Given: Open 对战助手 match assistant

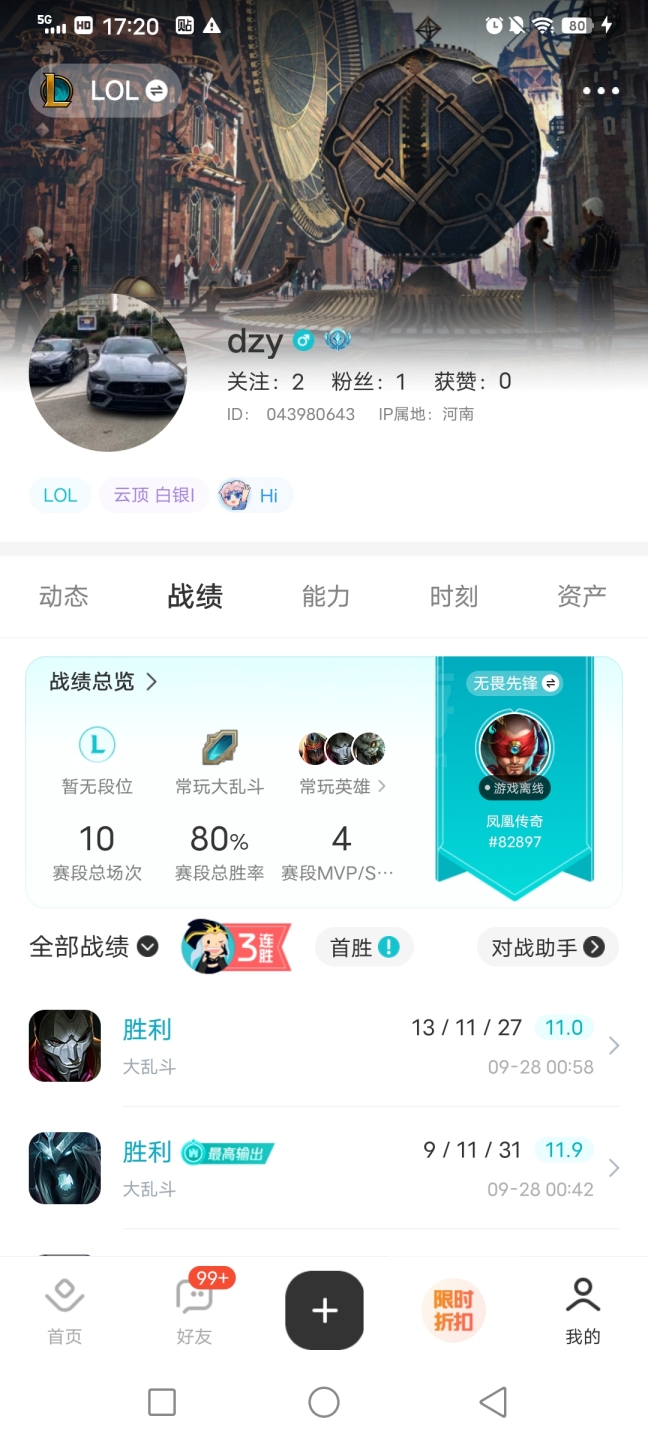Looking at the screenshot, I should (547, 947).
